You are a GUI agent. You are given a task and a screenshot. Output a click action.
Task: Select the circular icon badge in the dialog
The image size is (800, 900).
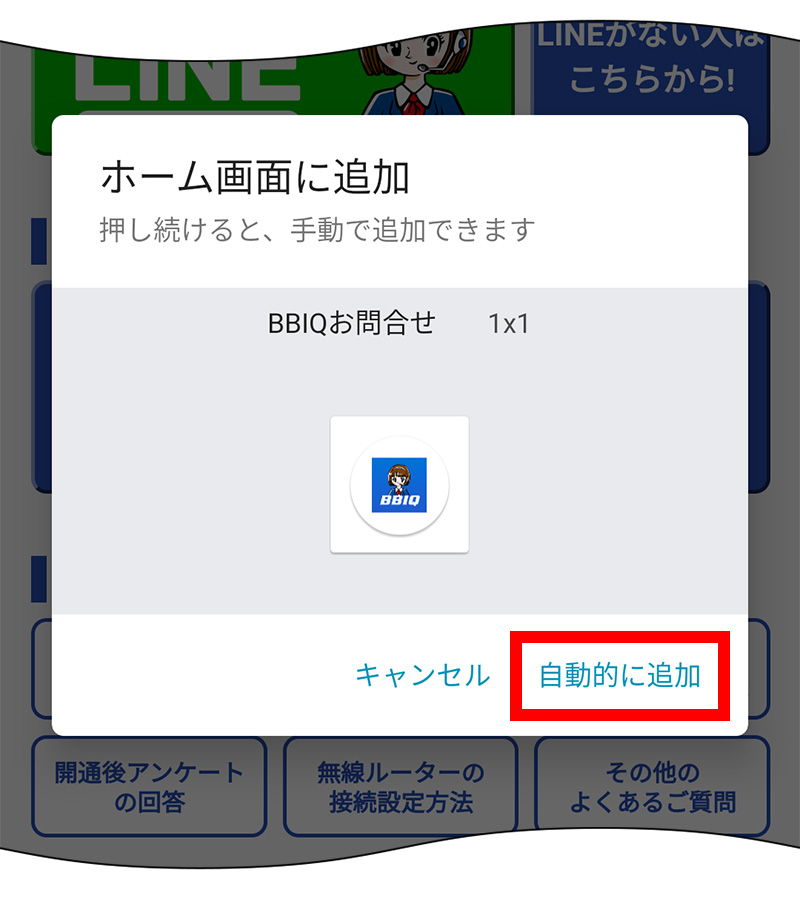399,485
